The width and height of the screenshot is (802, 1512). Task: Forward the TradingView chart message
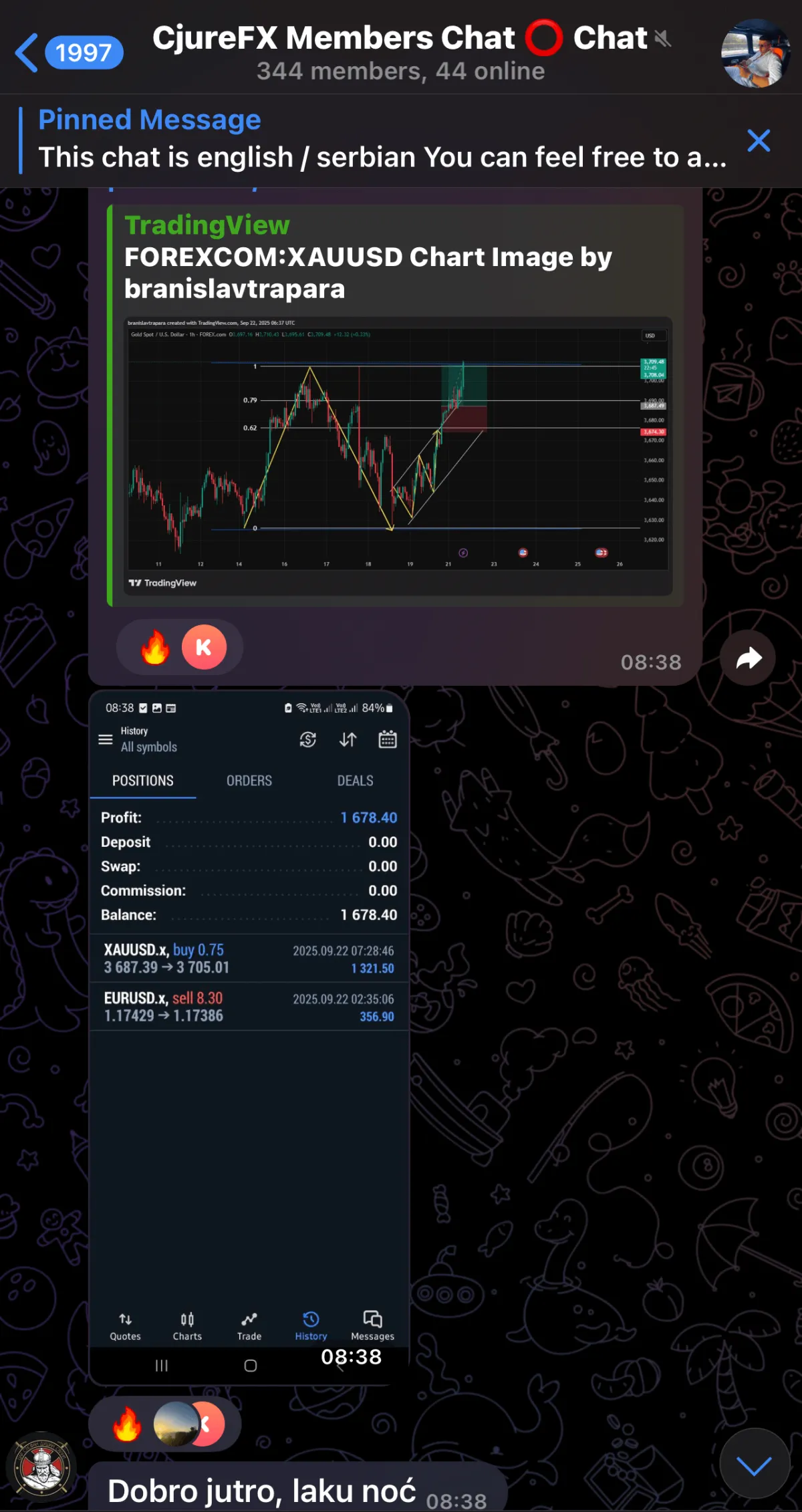(x=748, y=658)
